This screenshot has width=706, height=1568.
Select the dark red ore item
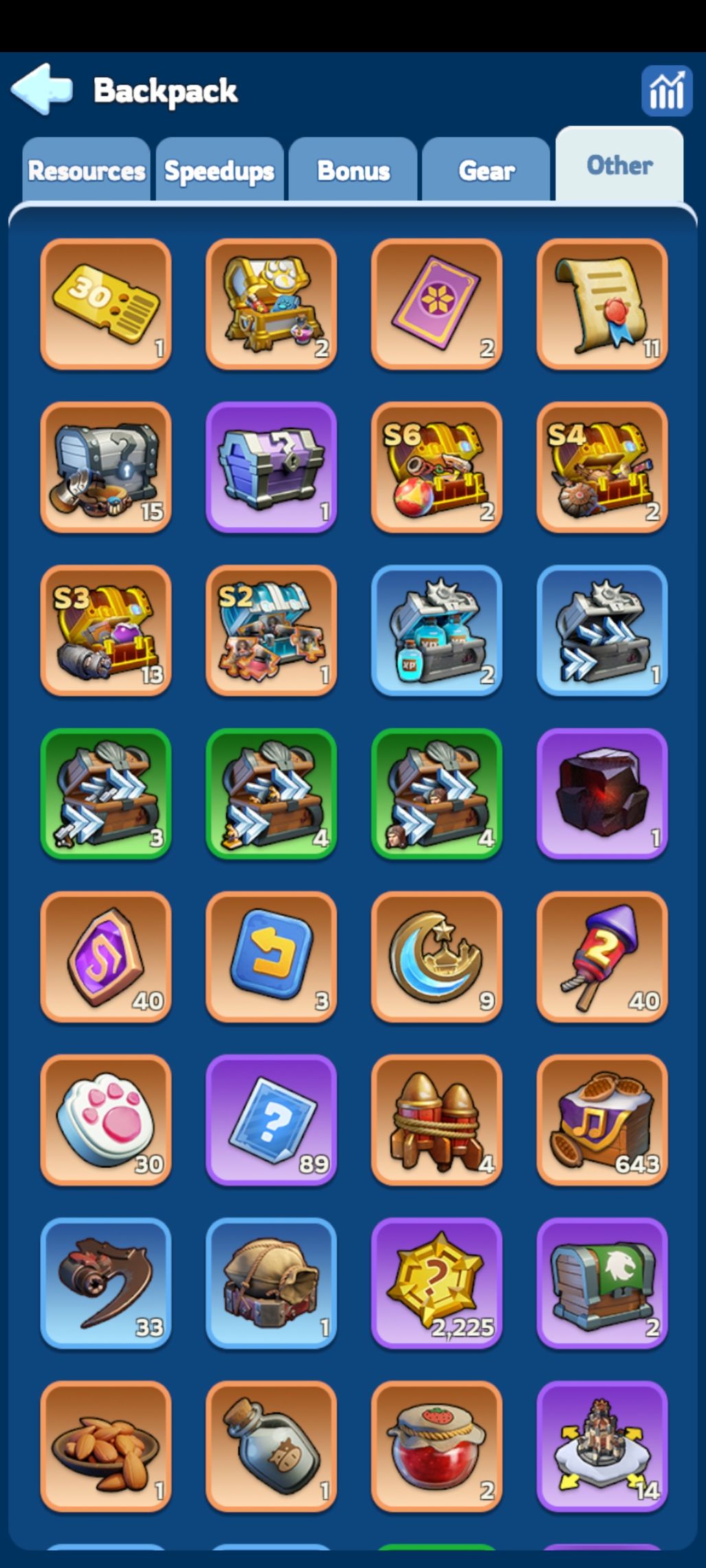click(x=602, y=794)
